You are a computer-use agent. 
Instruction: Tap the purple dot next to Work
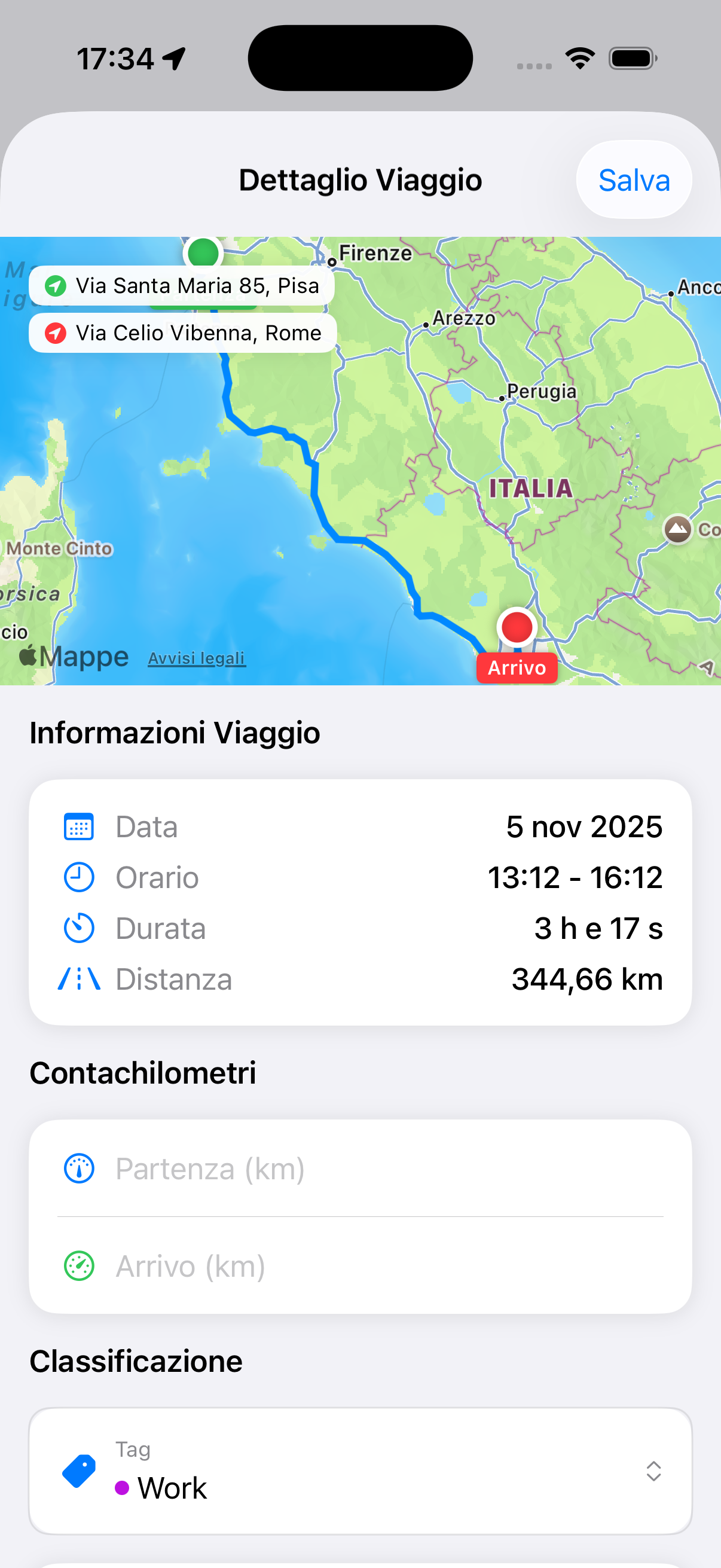[x=124, y=1489]
